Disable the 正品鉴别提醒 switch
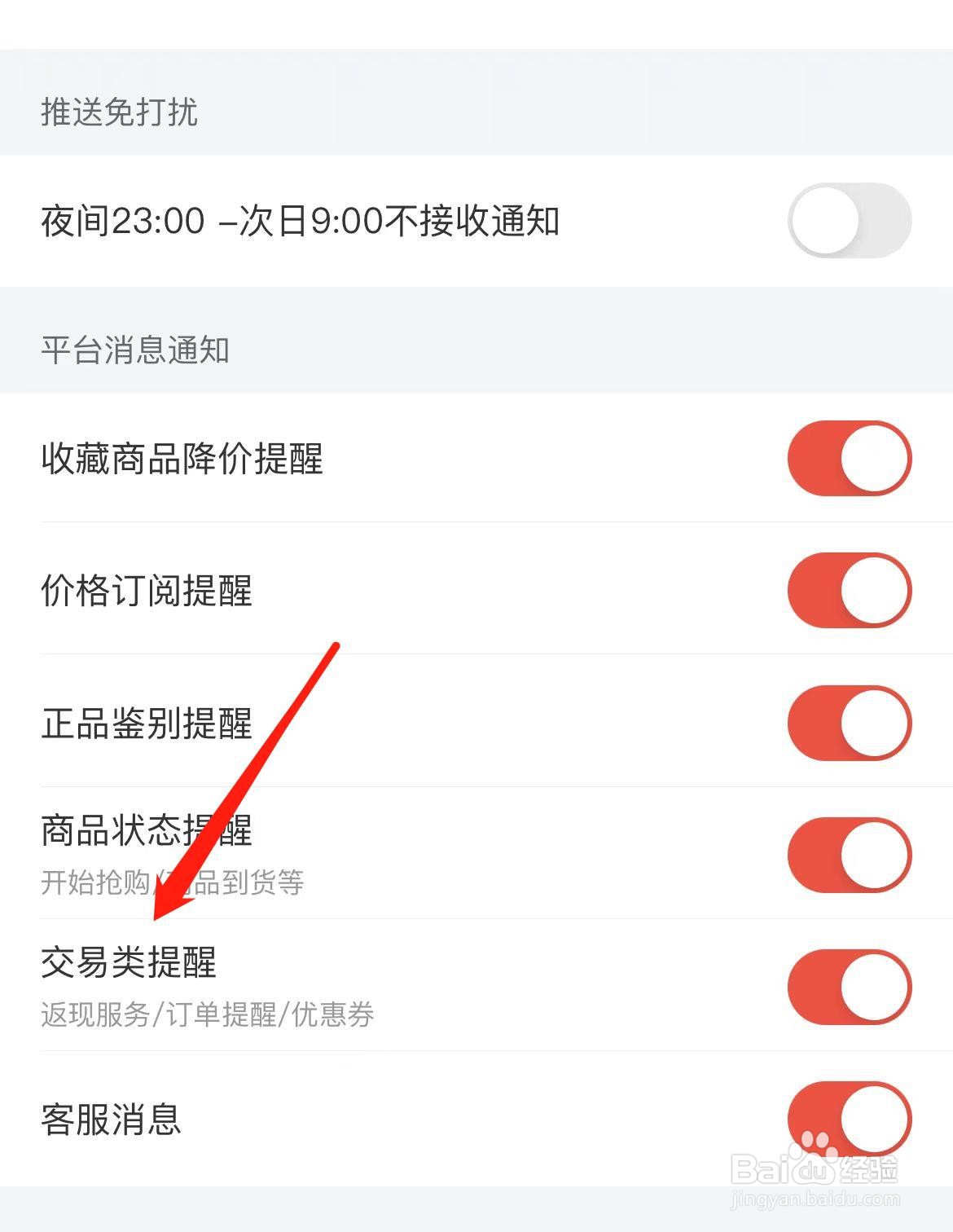 point(848,724)
